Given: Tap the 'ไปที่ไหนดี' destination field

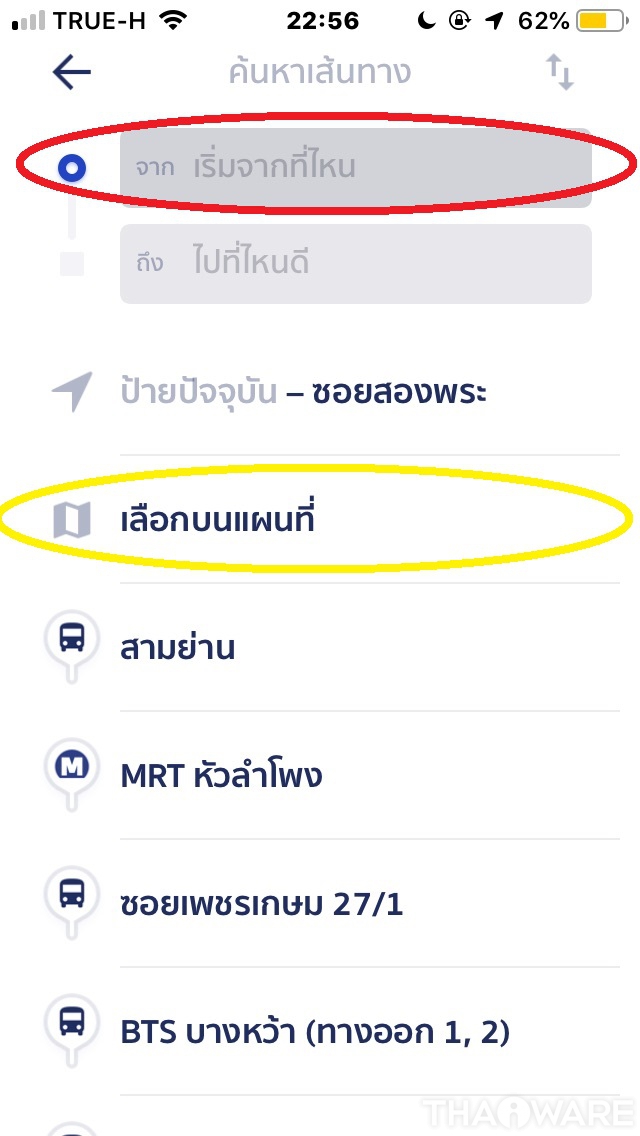Looking at the screenshot, I should [x=355, y=264].
